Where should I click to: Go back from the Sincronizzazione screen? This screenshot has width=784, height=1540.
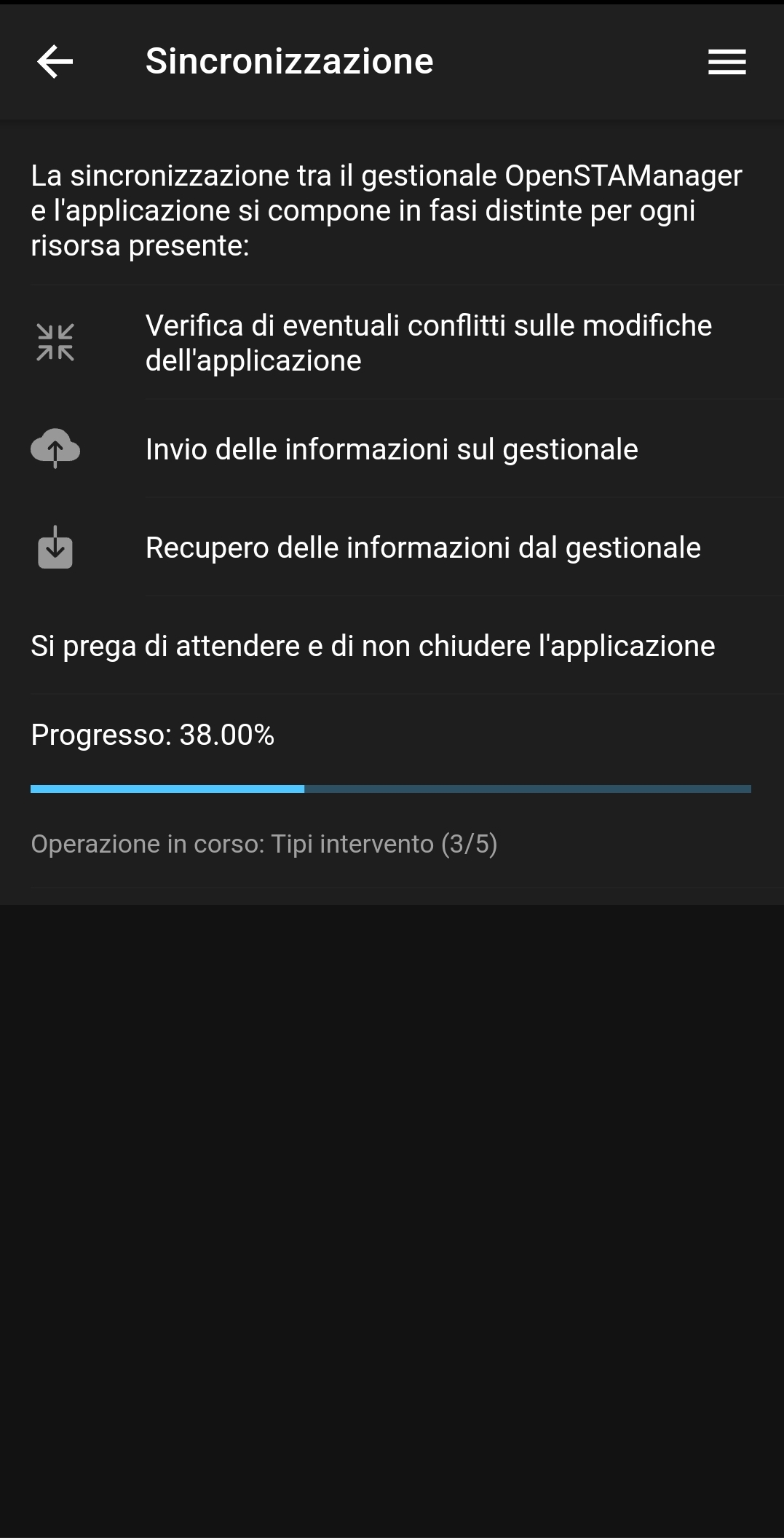point(55,61)
